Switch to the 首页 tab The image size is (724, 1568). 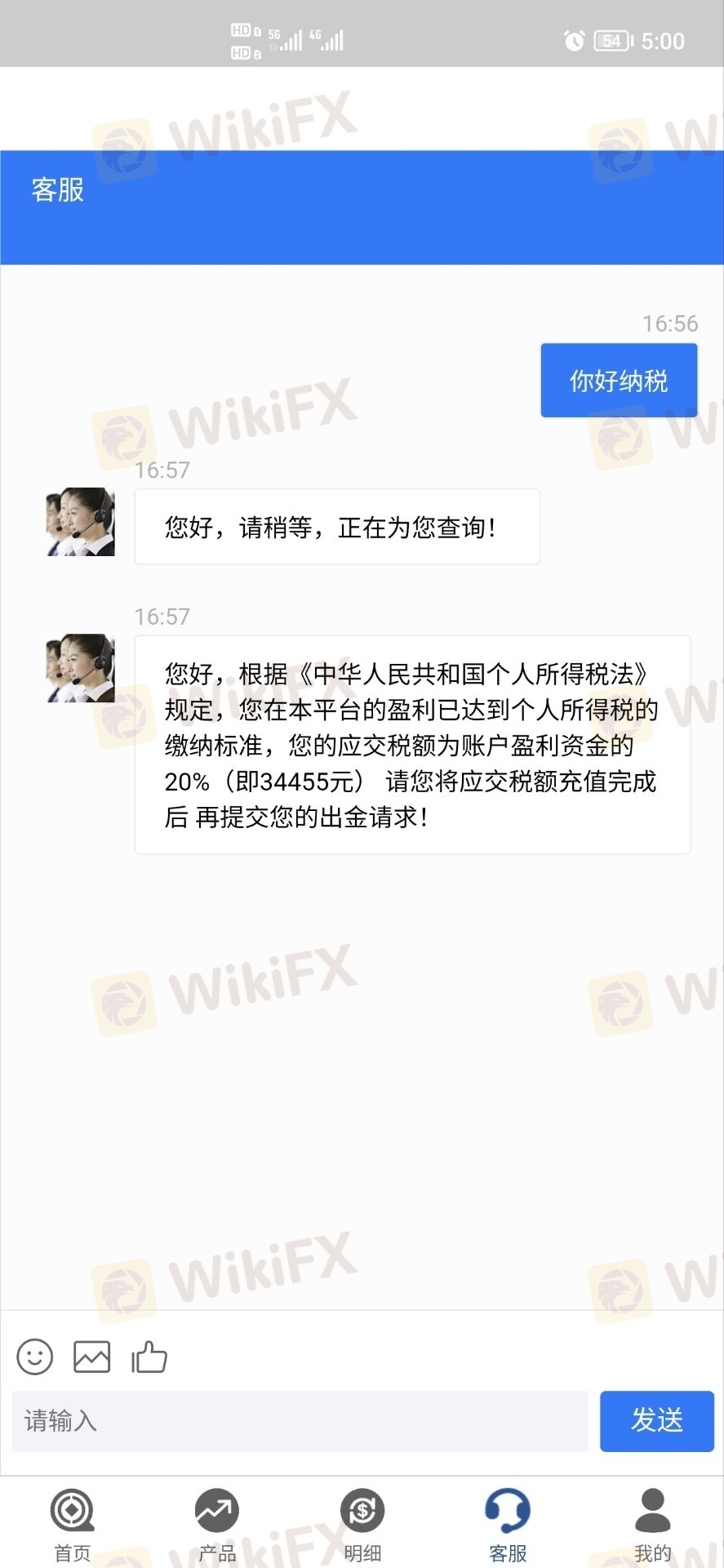(73, 1524)
